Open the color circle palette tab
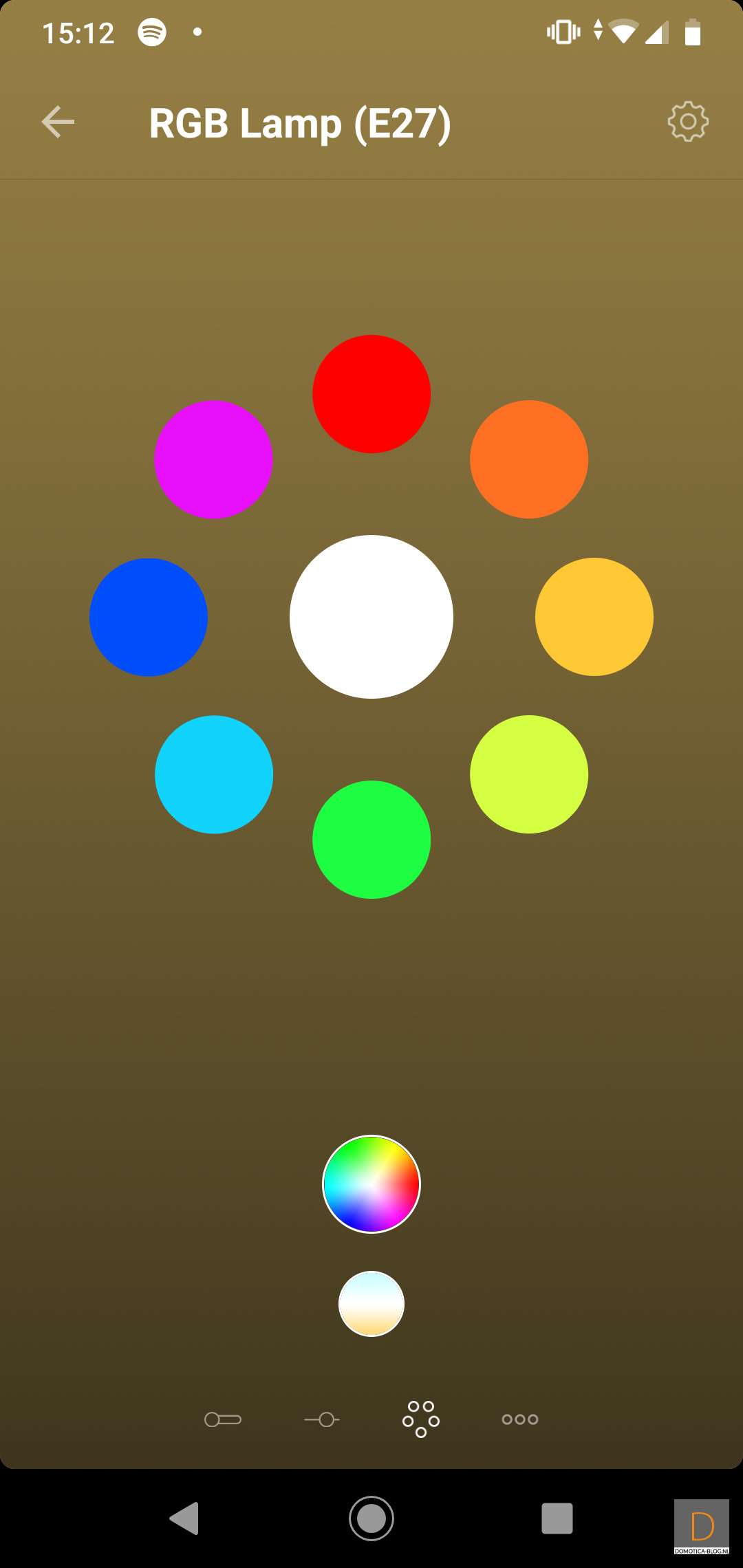This screenshot has width=743, height=1568. point(421,1419)
